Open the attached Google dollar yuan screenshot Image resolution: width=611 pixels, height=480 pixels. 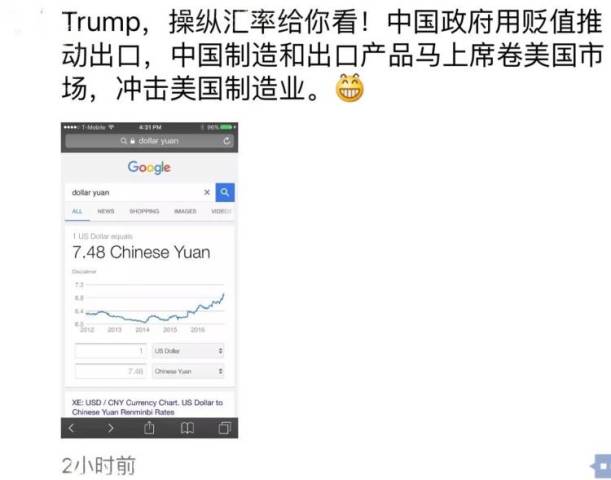149,280
